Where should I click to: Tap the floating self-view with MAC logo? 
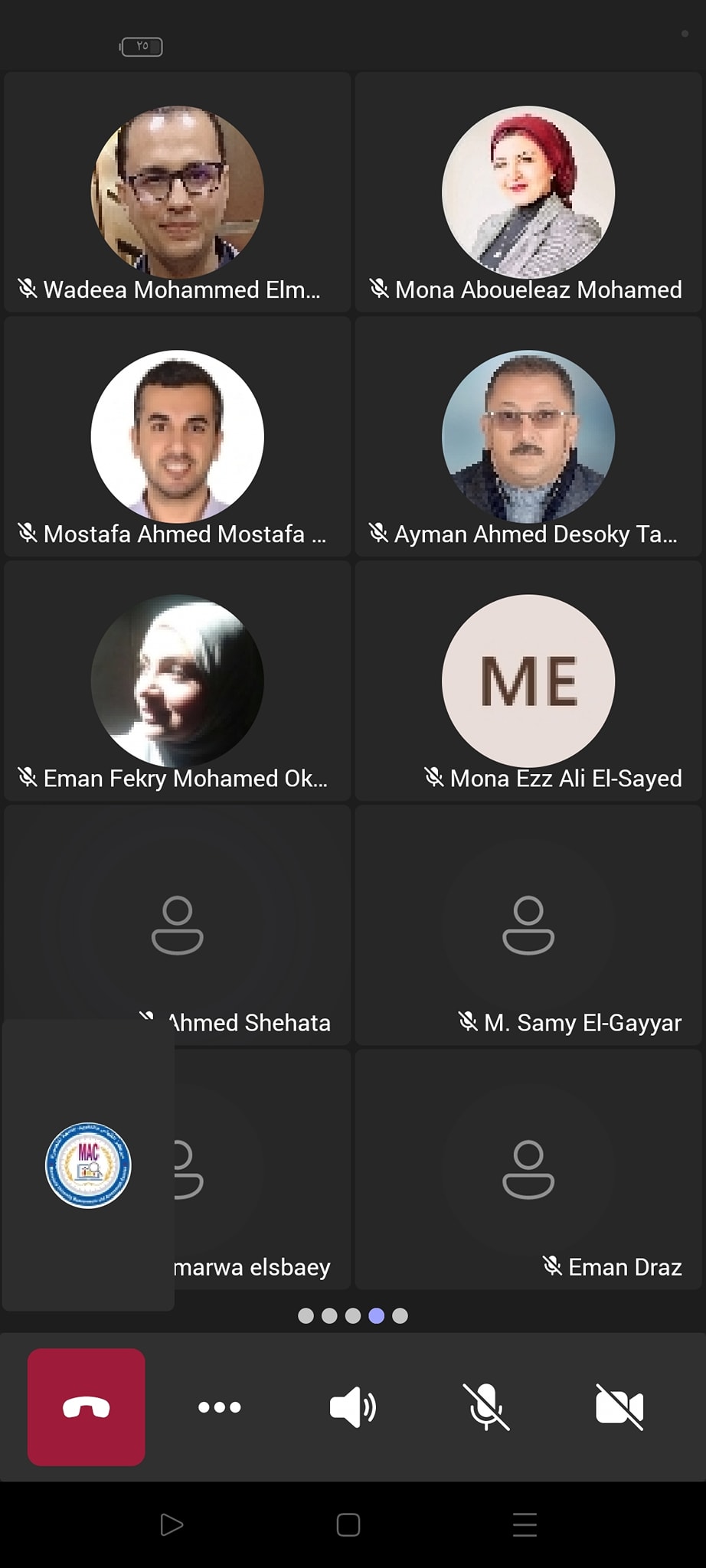[88, 1165]
